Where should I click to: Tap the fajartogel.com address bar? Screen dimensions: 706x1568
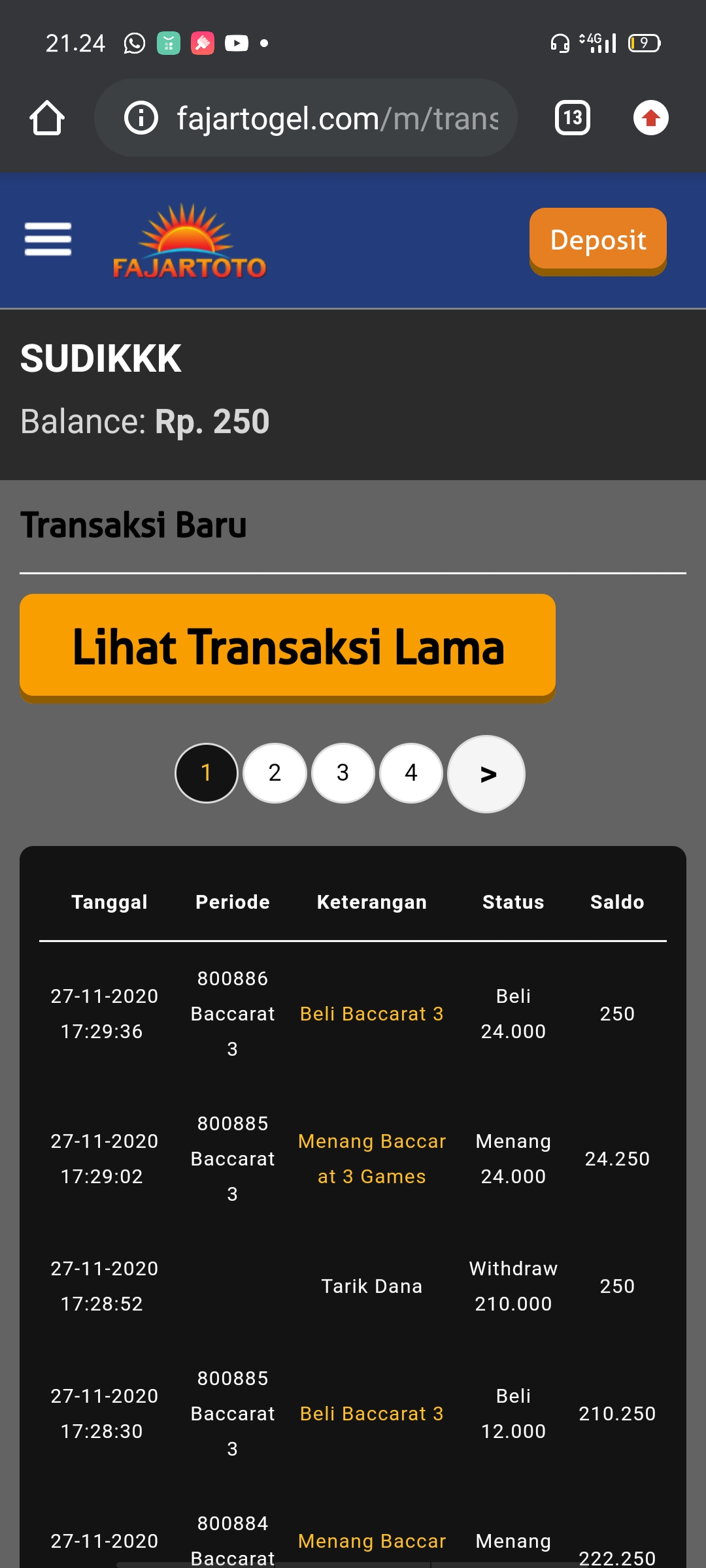(x=337, y=118)
